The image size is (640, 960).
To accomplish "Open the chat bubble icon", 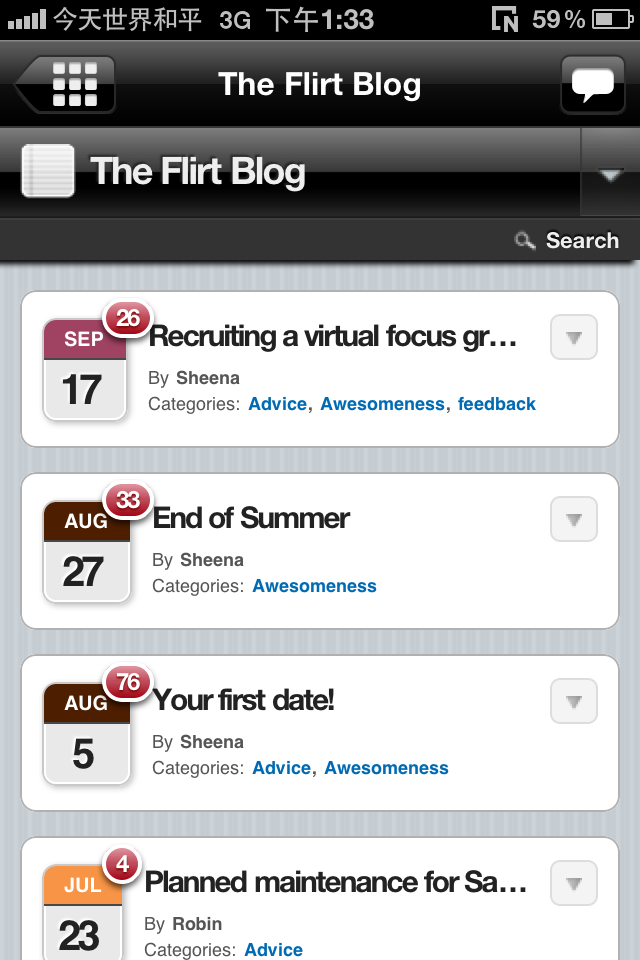I will 591,84.
